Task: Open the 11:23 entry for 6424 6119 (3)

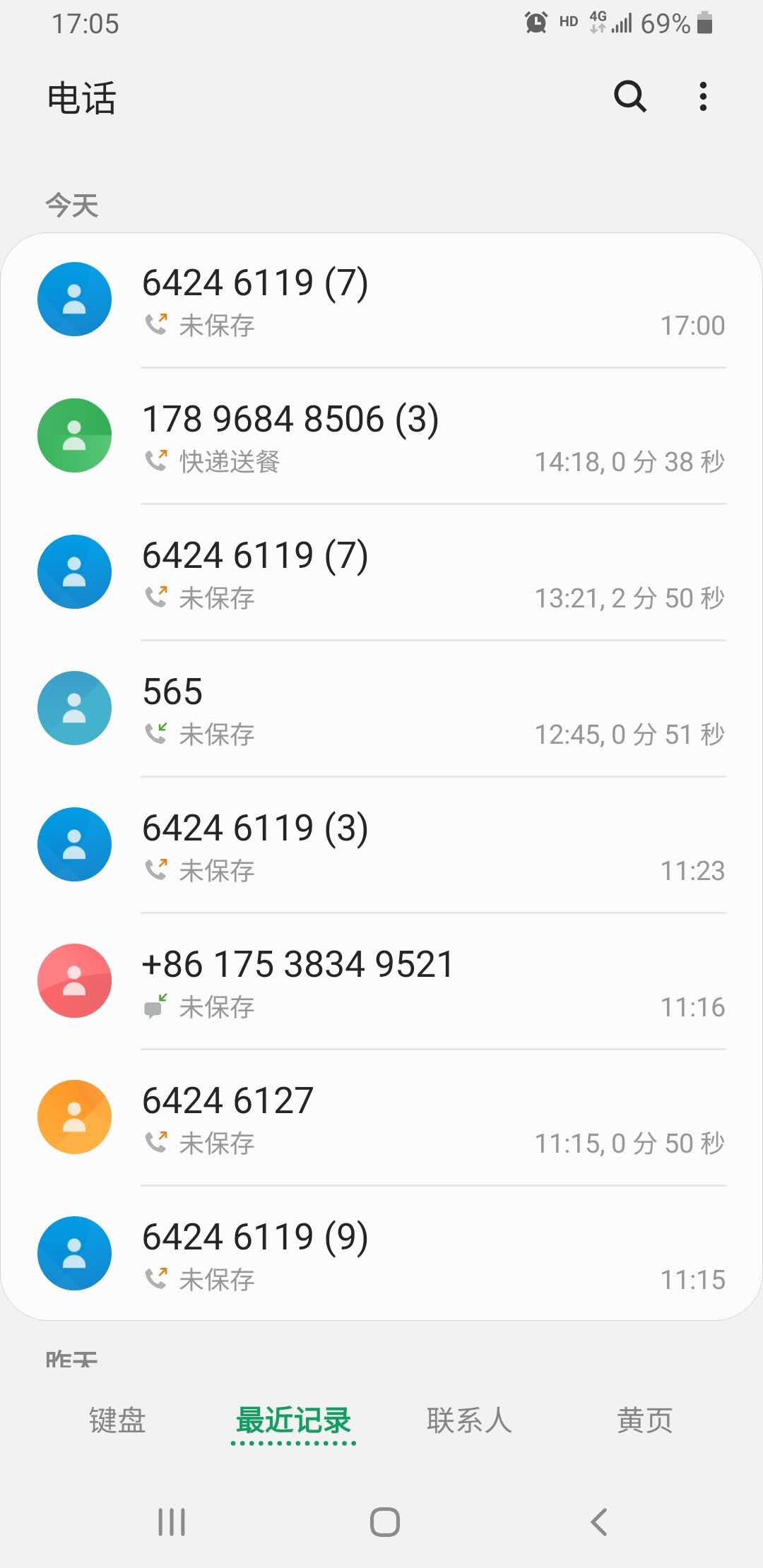Action: pos(381,845)
